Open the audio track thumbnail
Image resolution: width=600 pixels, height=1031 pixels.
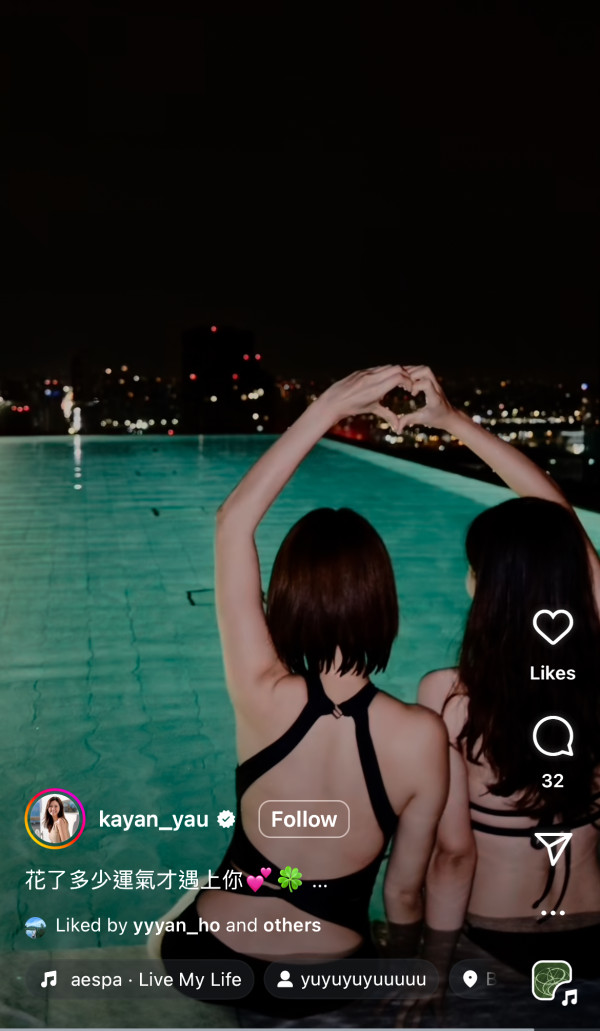(x=552, y=981)
